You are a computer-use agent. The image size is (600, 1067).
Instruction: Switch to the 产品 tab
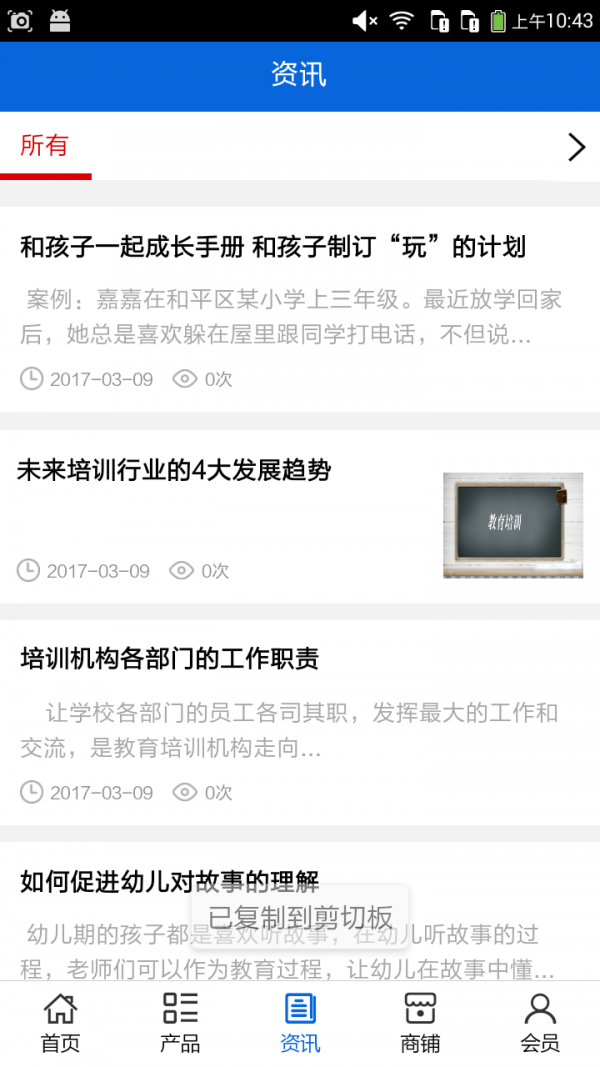[x=180, y=1023]
